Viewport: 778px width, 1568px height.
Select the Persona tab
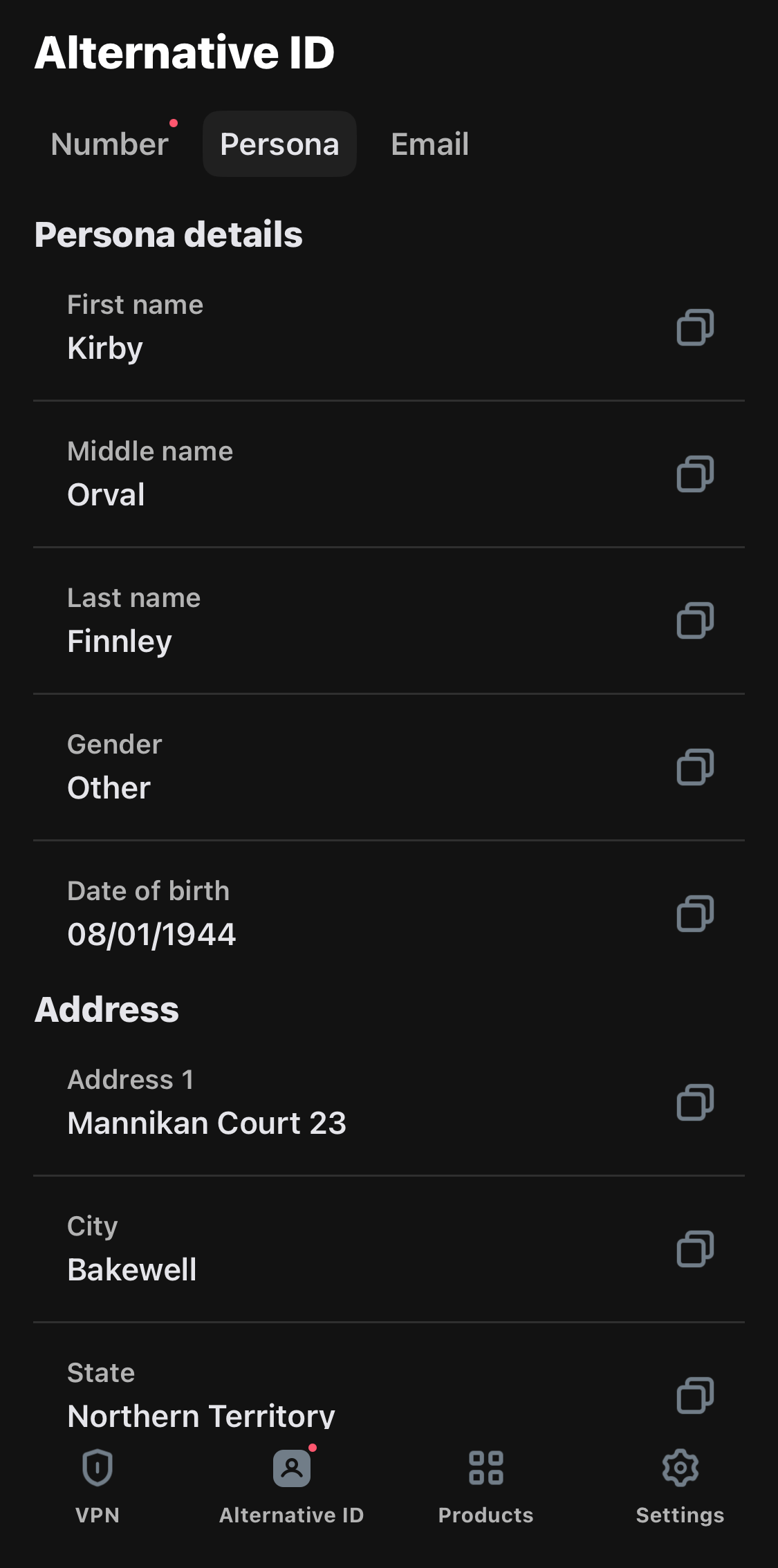coord(279,144)
